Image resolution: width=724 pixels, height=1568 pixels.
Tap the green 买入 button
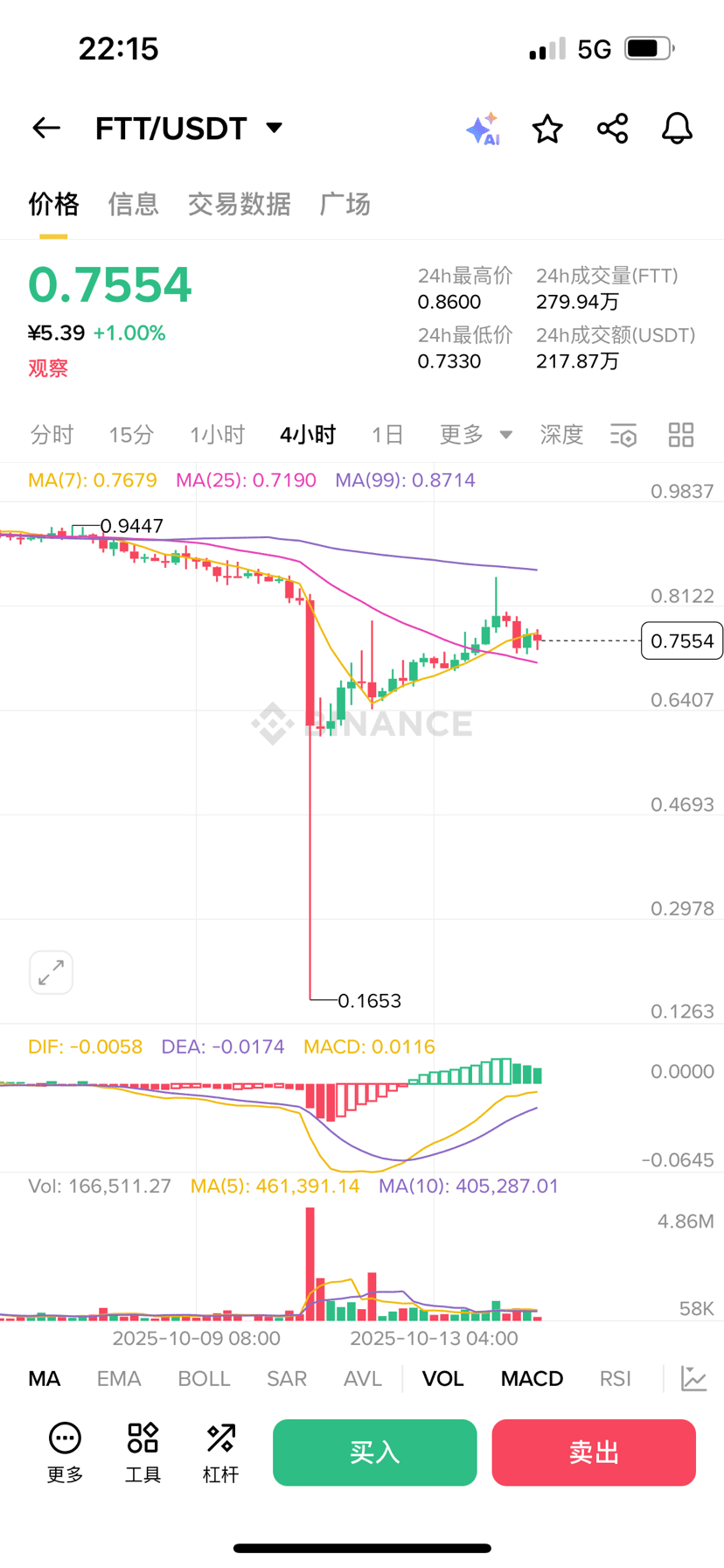(374, 1452)
